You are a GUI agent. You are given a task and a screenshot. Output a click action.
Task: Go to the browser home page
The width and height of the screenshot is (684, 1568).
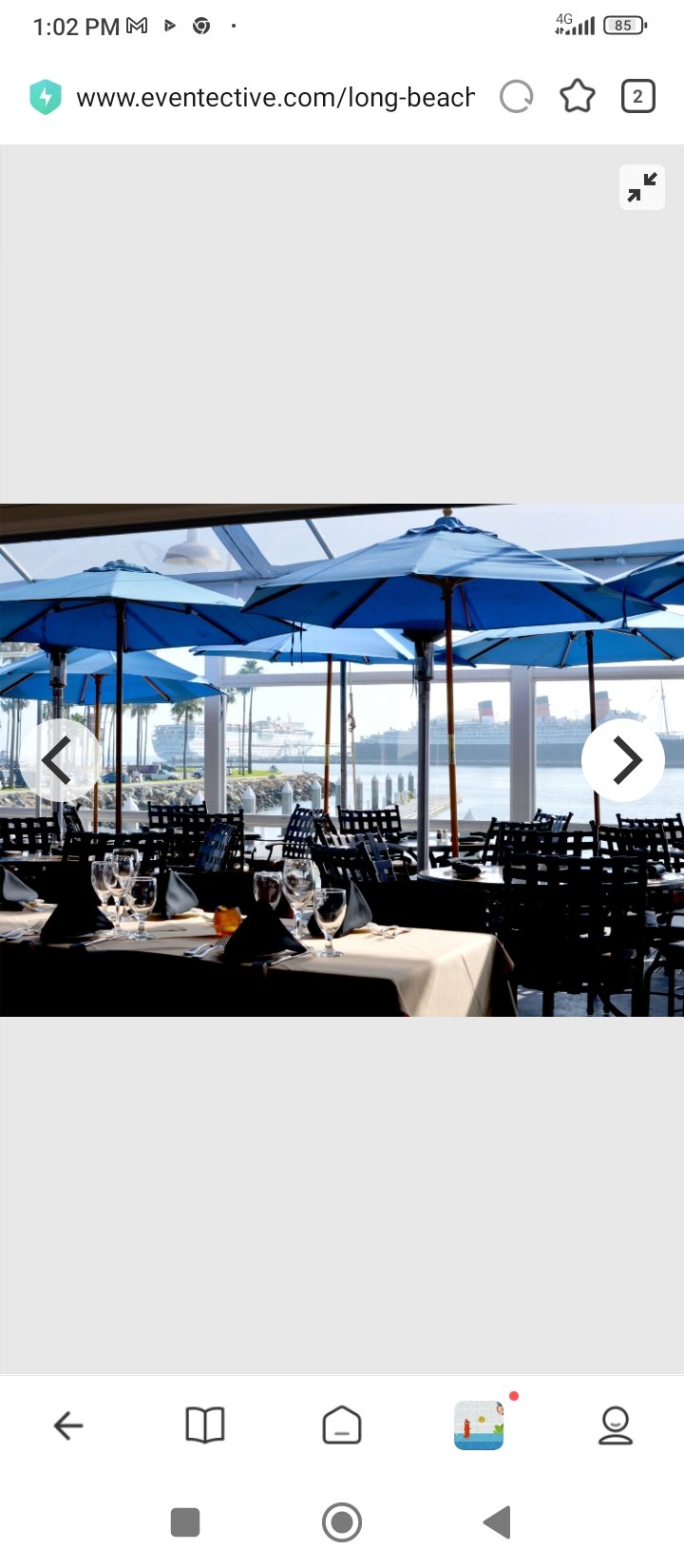(342, 1425)
